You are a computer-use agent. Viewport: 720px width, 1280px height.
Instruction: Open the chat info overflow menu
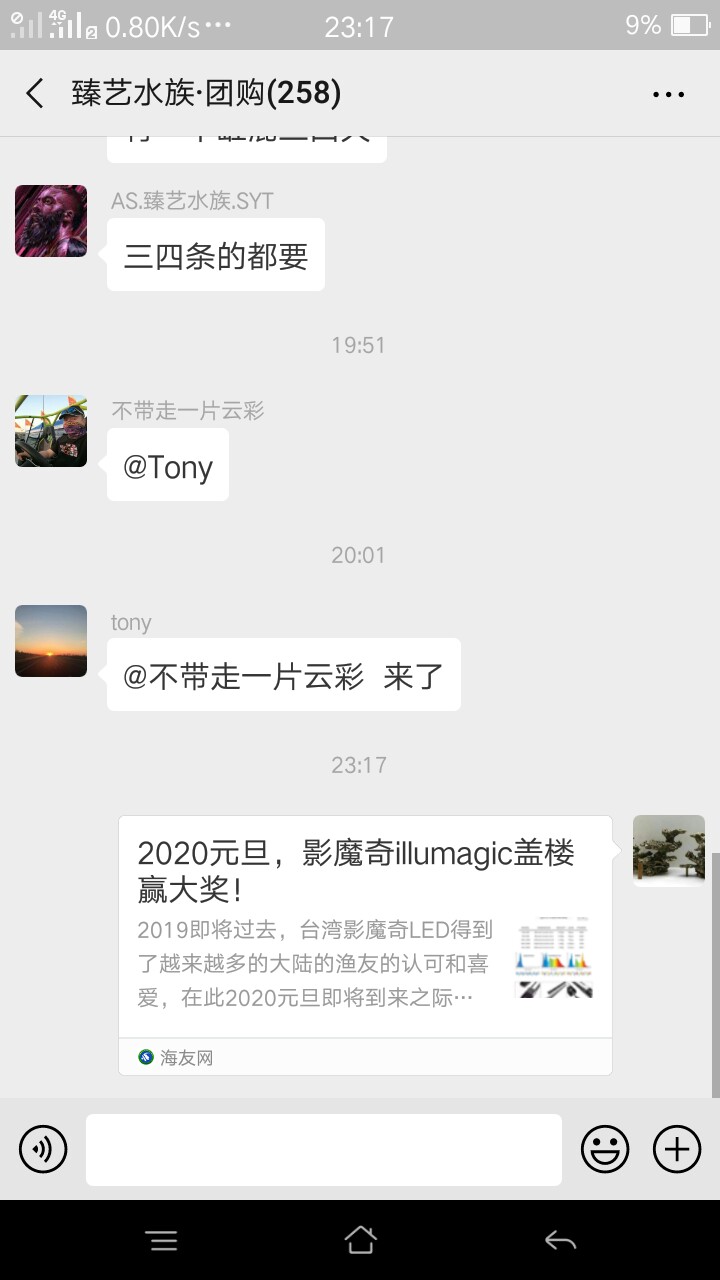[668, 94]
